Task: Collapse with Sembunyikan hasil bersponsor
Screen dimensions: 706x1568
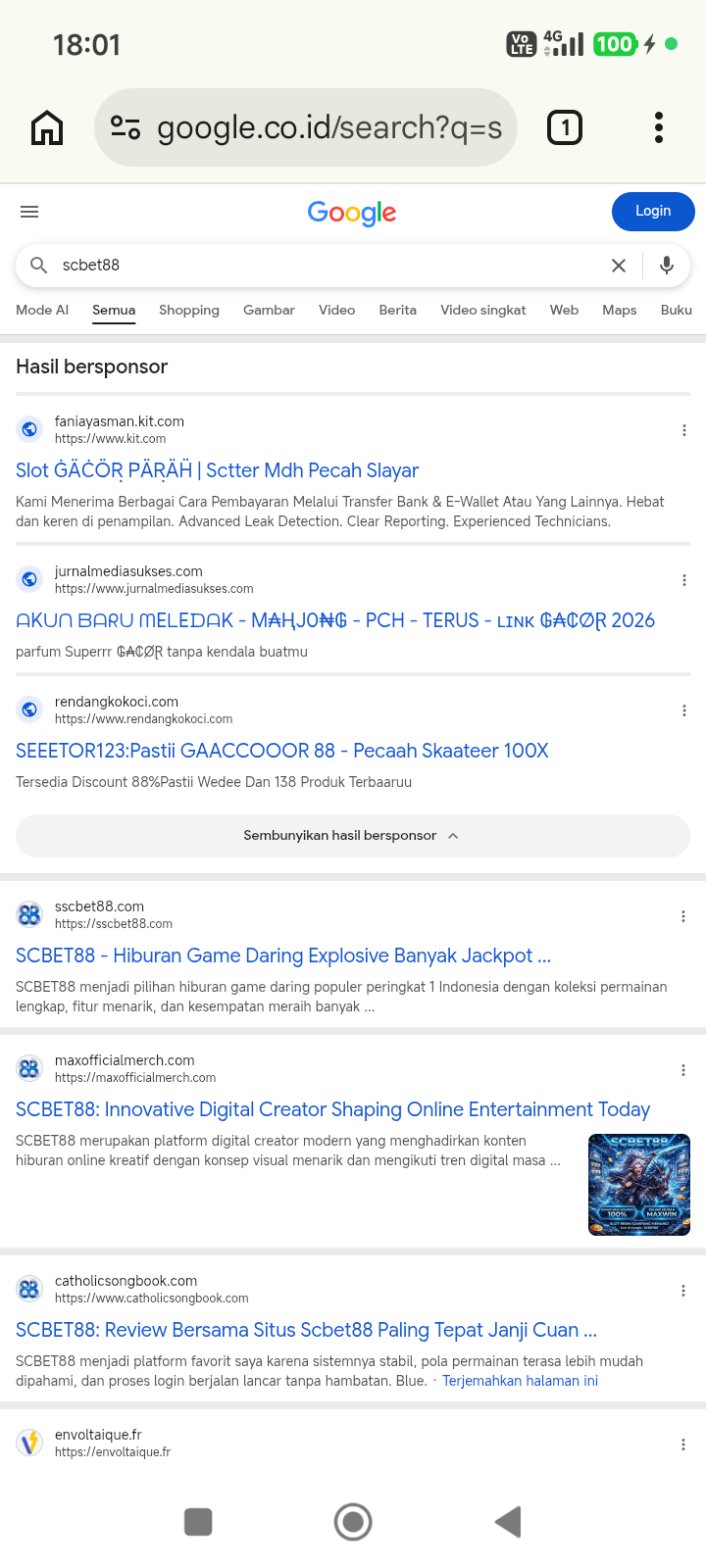Action: (x=353, y=836)
